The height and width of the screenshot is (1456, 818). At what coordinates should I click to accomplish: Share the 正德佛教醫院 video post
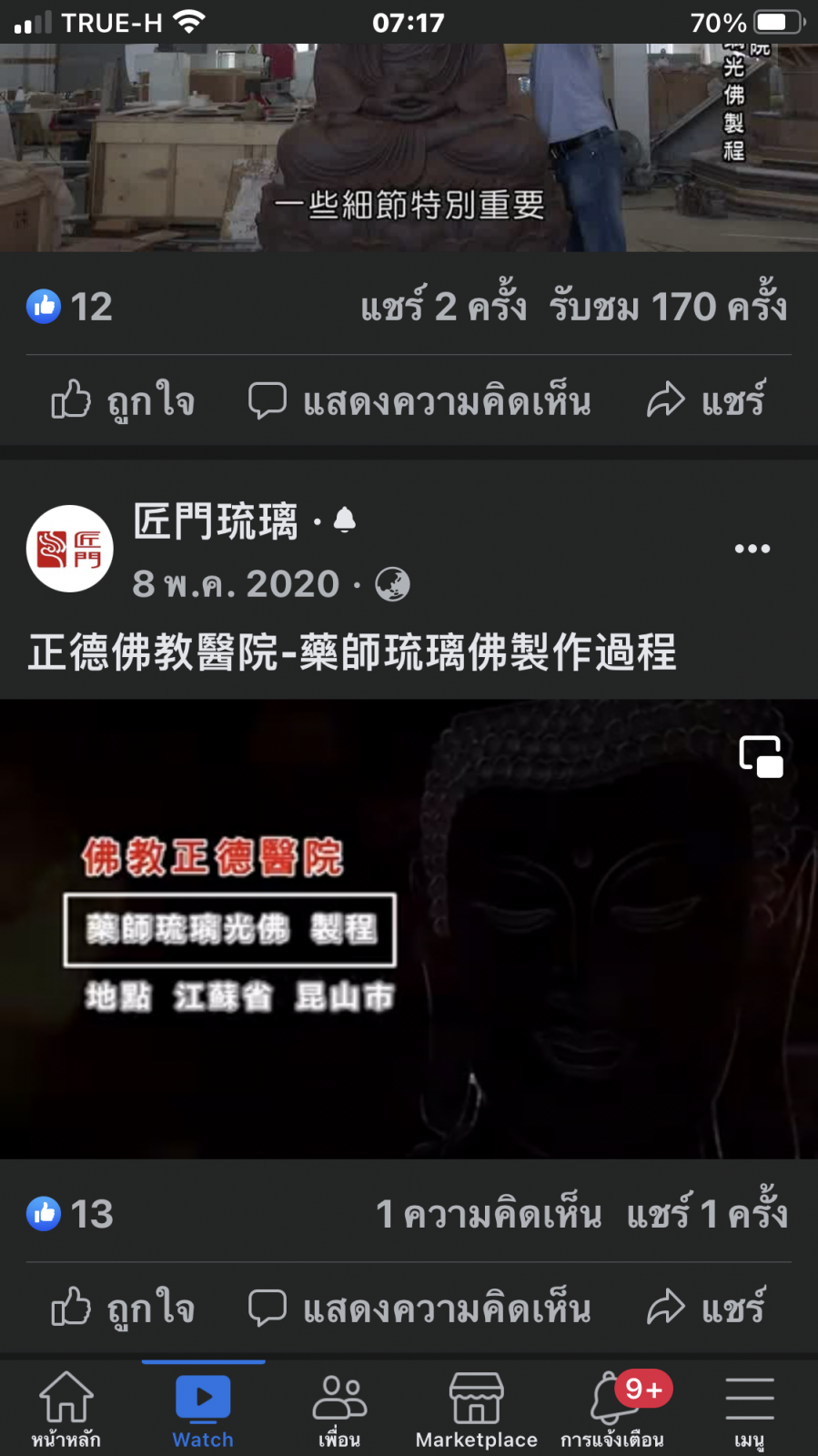[706, 1308]
